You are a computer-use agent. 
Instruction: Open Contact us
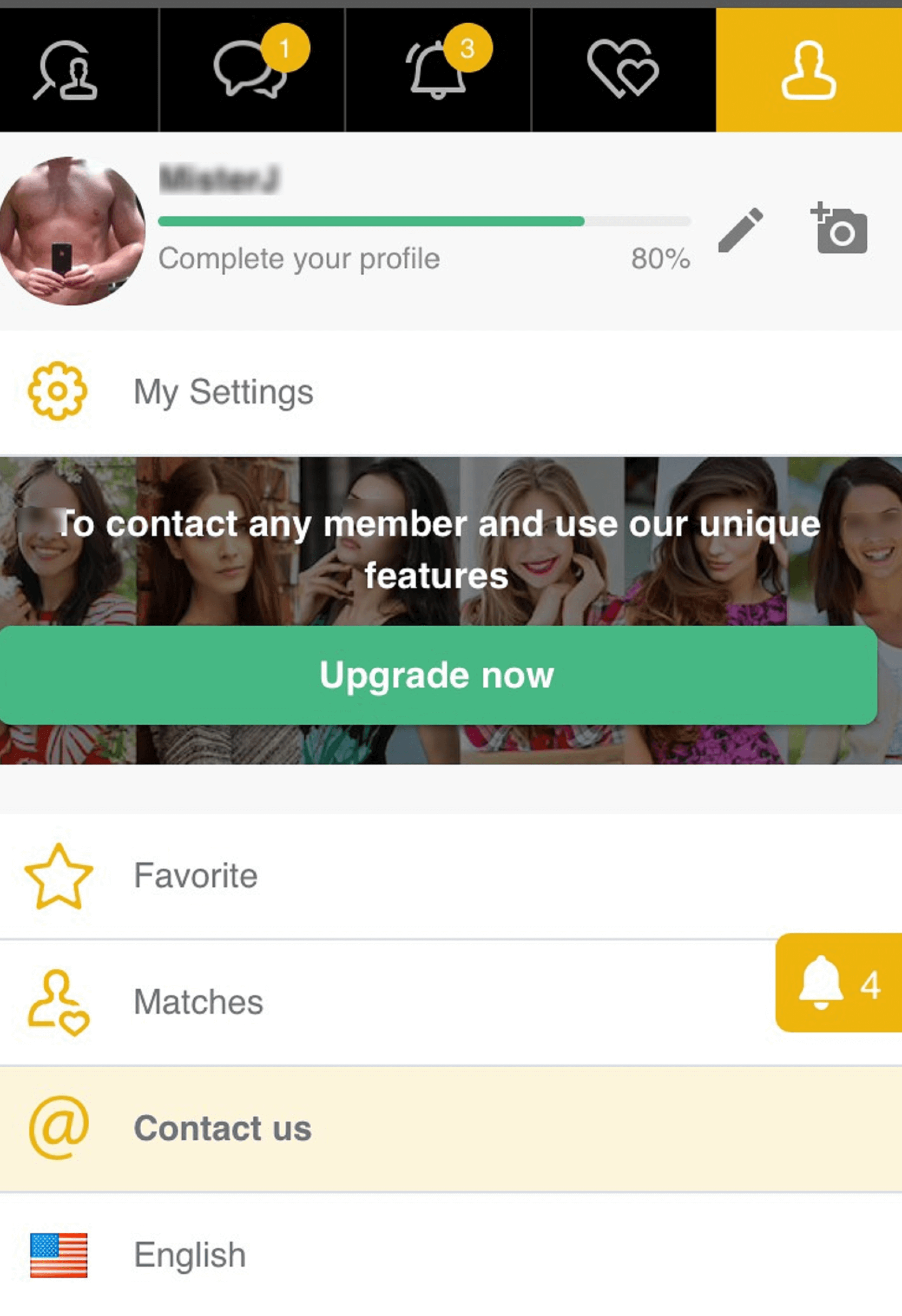(223, 1128)
